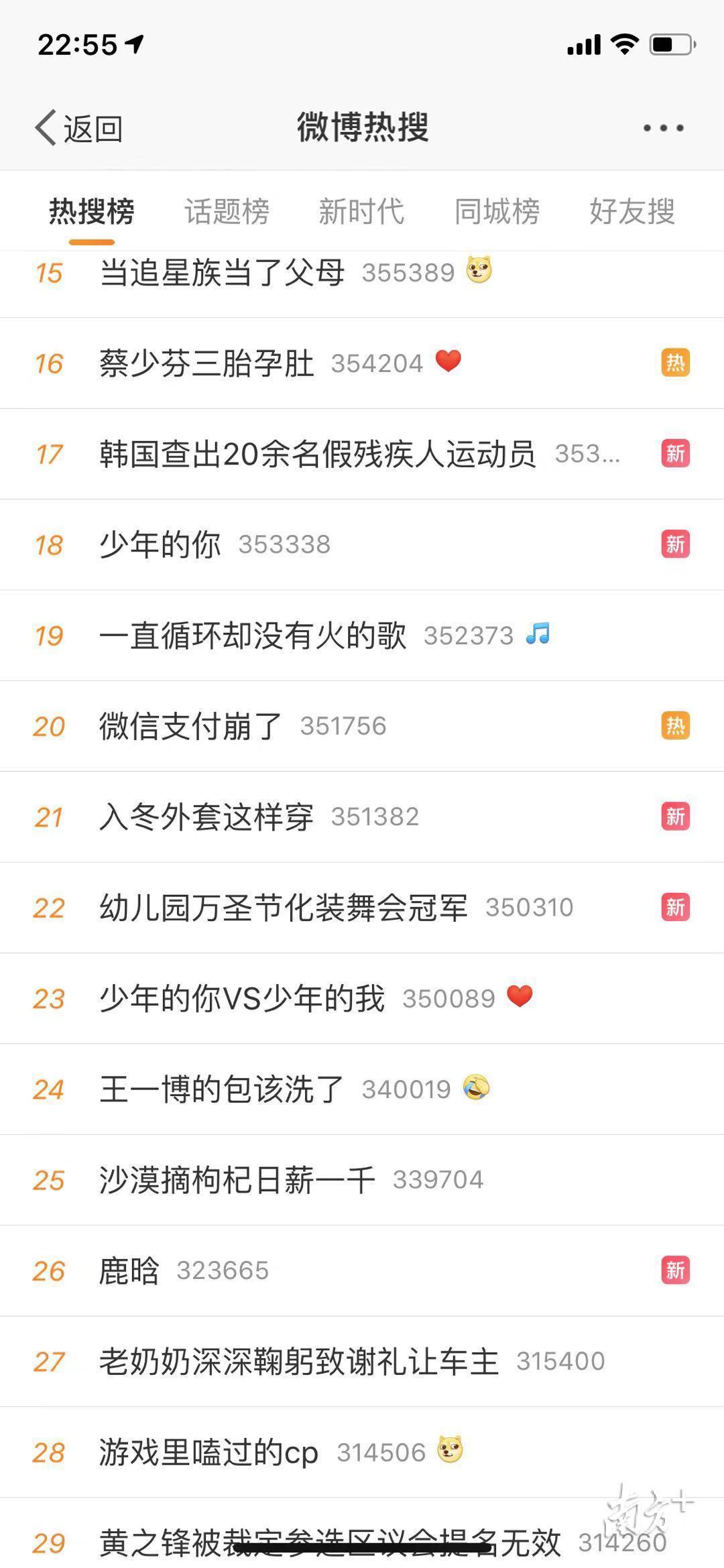Open the topic 沙漠摘枸杞日薪一千

237,1180
